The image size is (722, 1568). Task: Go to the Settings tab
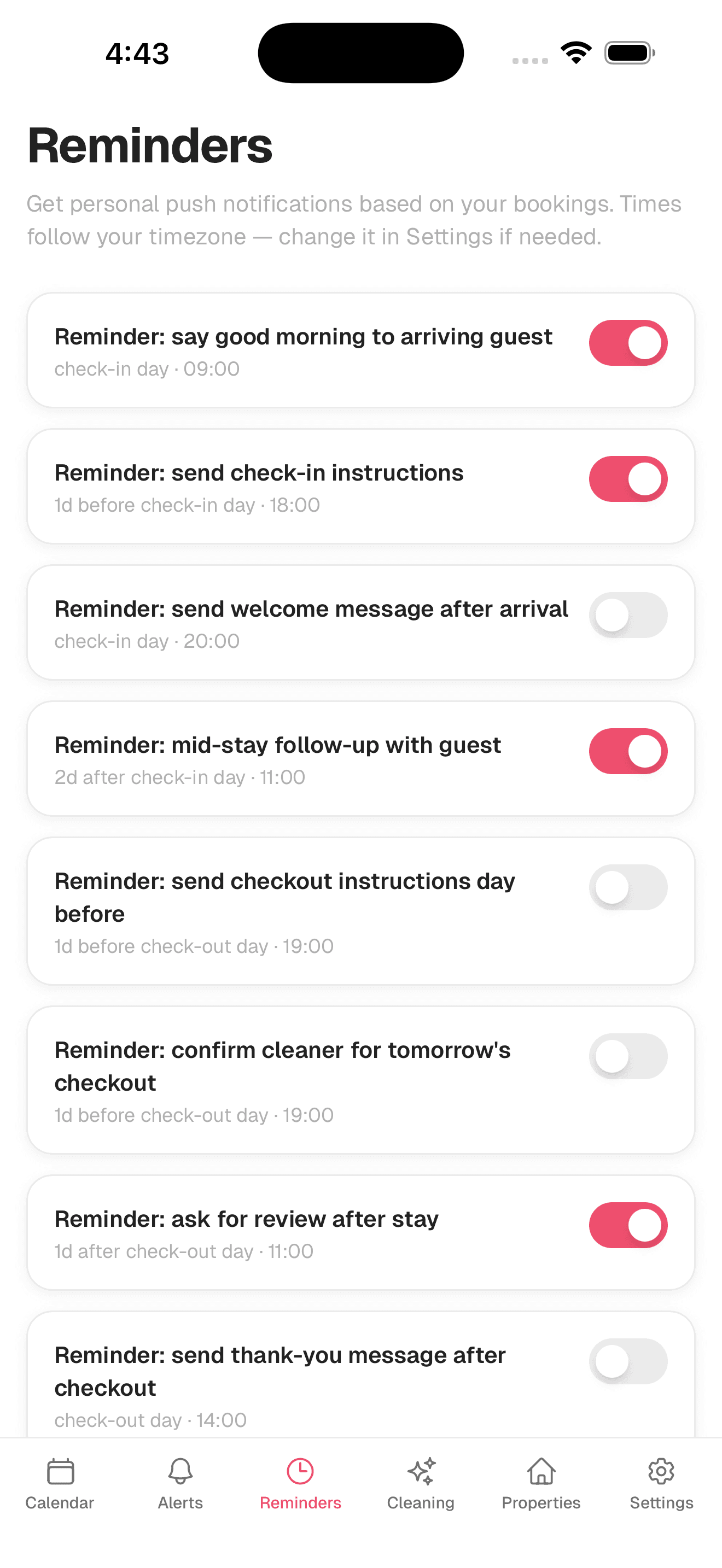click(x=661, y=1484)
